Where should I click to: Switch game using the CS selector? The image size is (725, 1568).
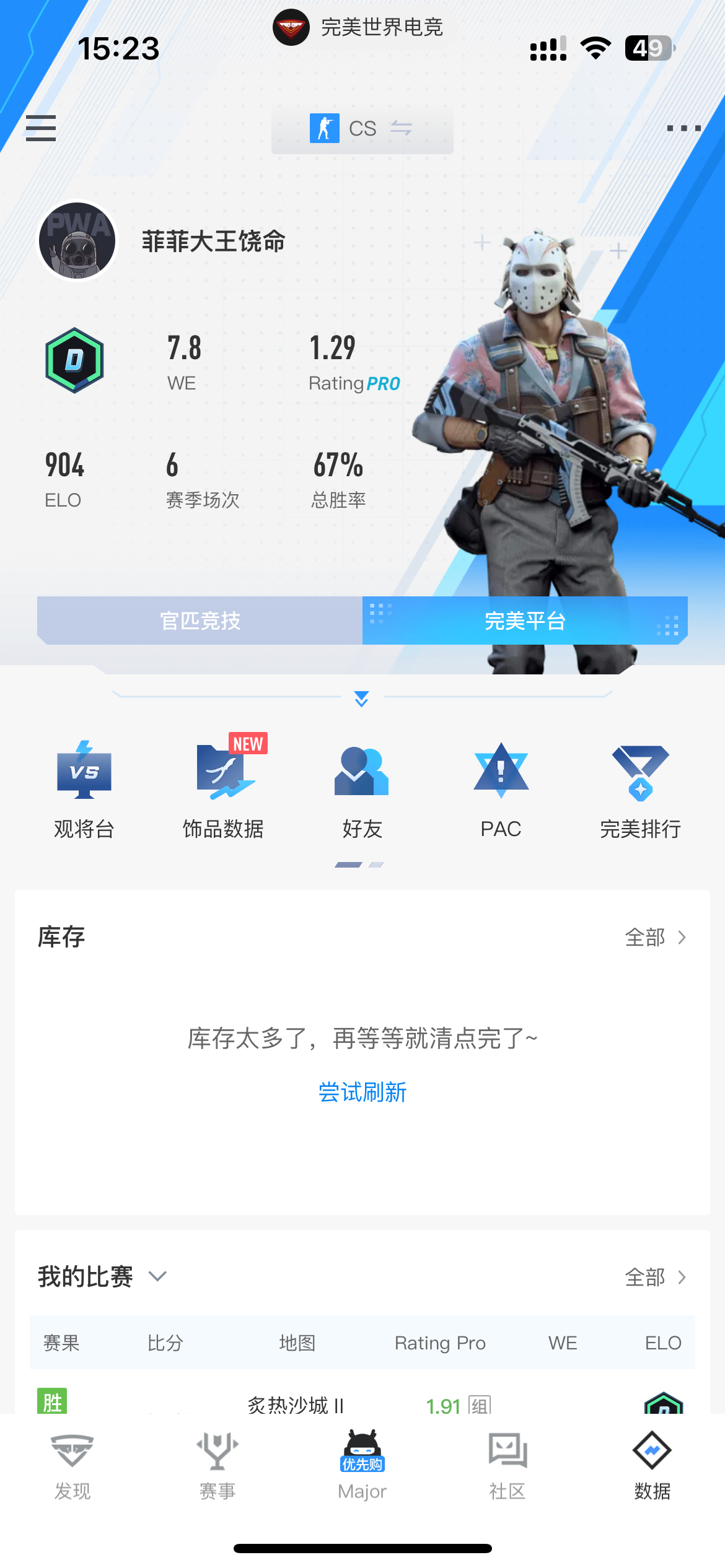point(362,128)
